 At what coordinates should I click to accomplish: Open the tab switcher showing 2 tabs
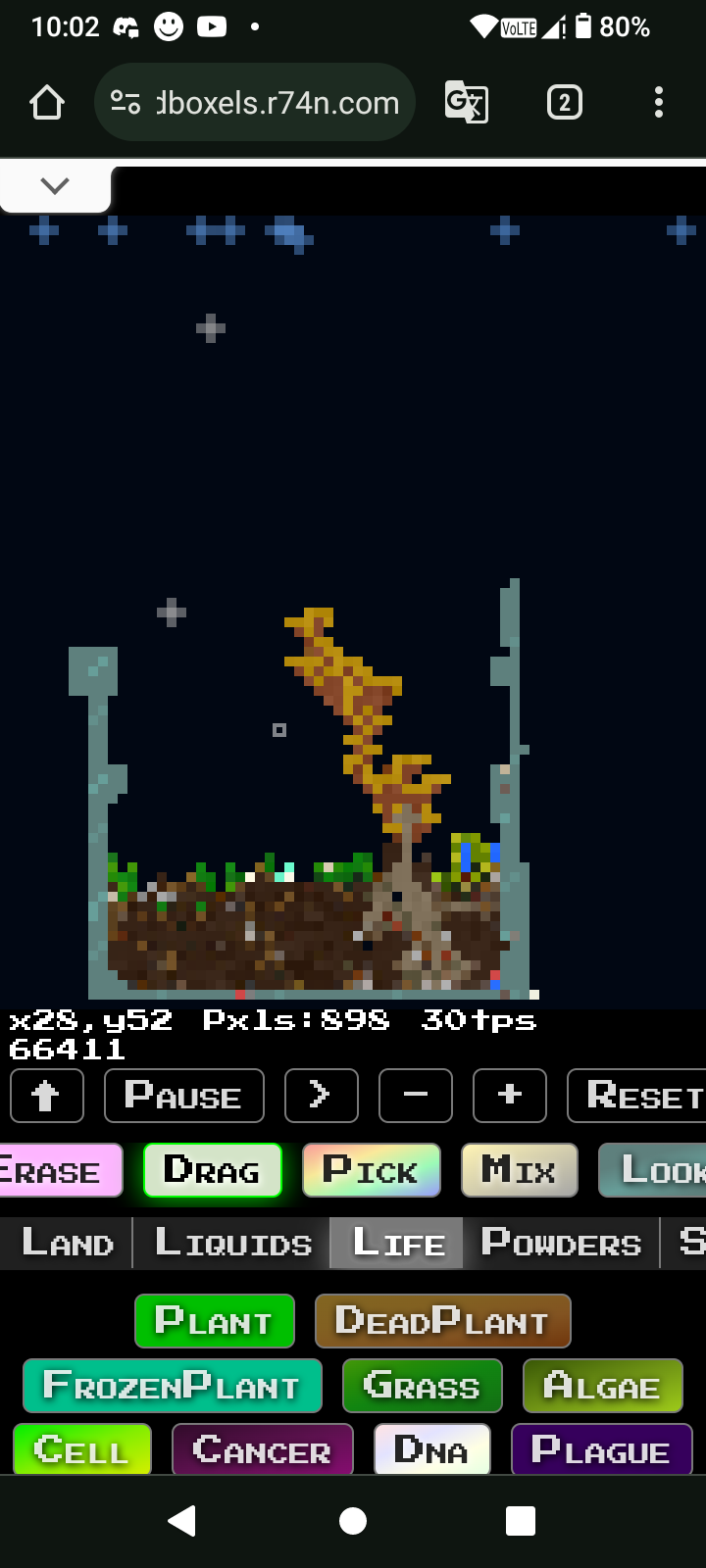tap(564, 103)
